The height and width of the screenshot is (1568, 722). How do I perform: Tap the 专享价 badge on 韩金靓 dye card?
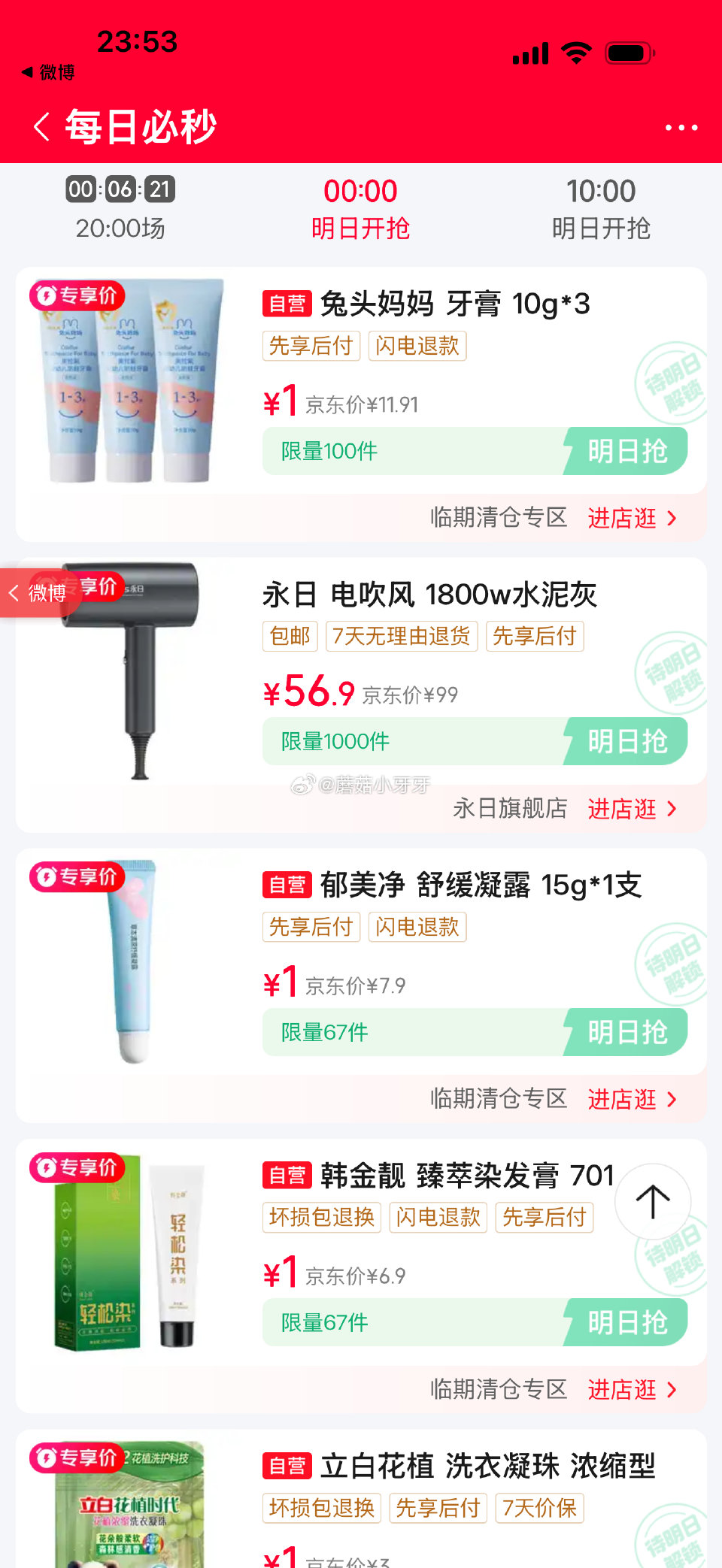tap(77, 1167)
